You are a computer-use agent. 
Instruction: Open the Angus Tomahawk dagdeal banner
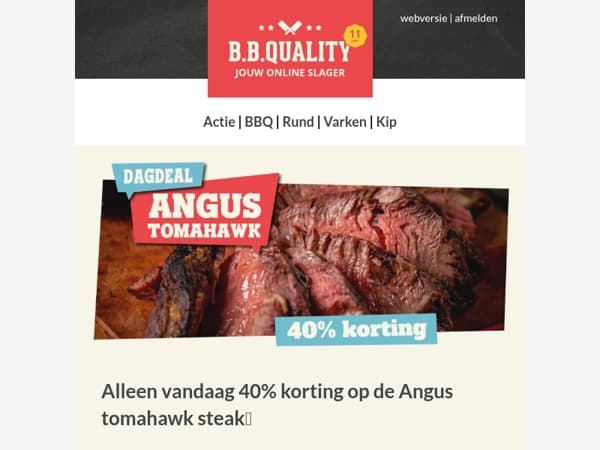(x=302, y=254)
